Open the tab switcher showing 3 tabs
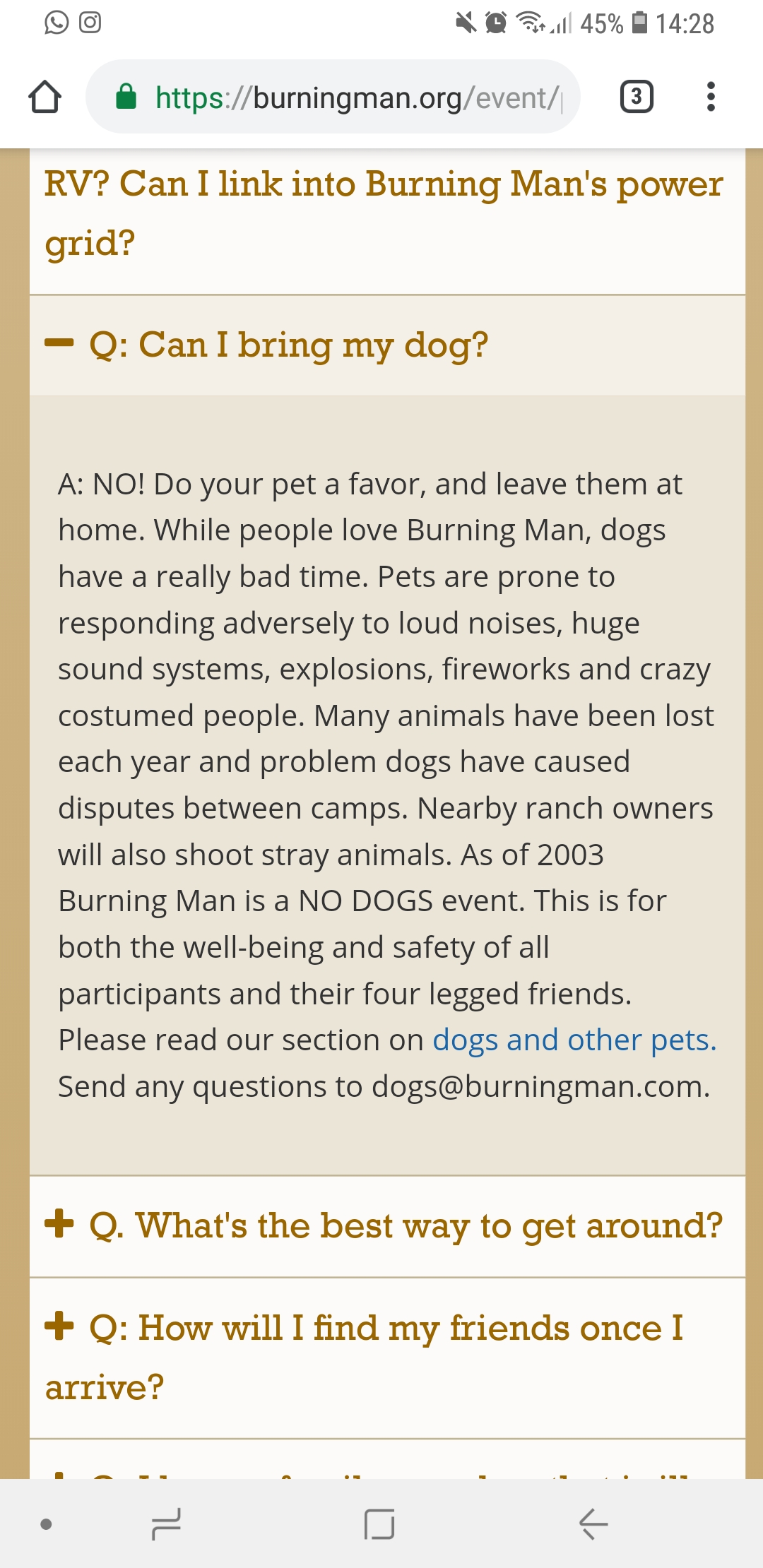 [x=637, y=97]
